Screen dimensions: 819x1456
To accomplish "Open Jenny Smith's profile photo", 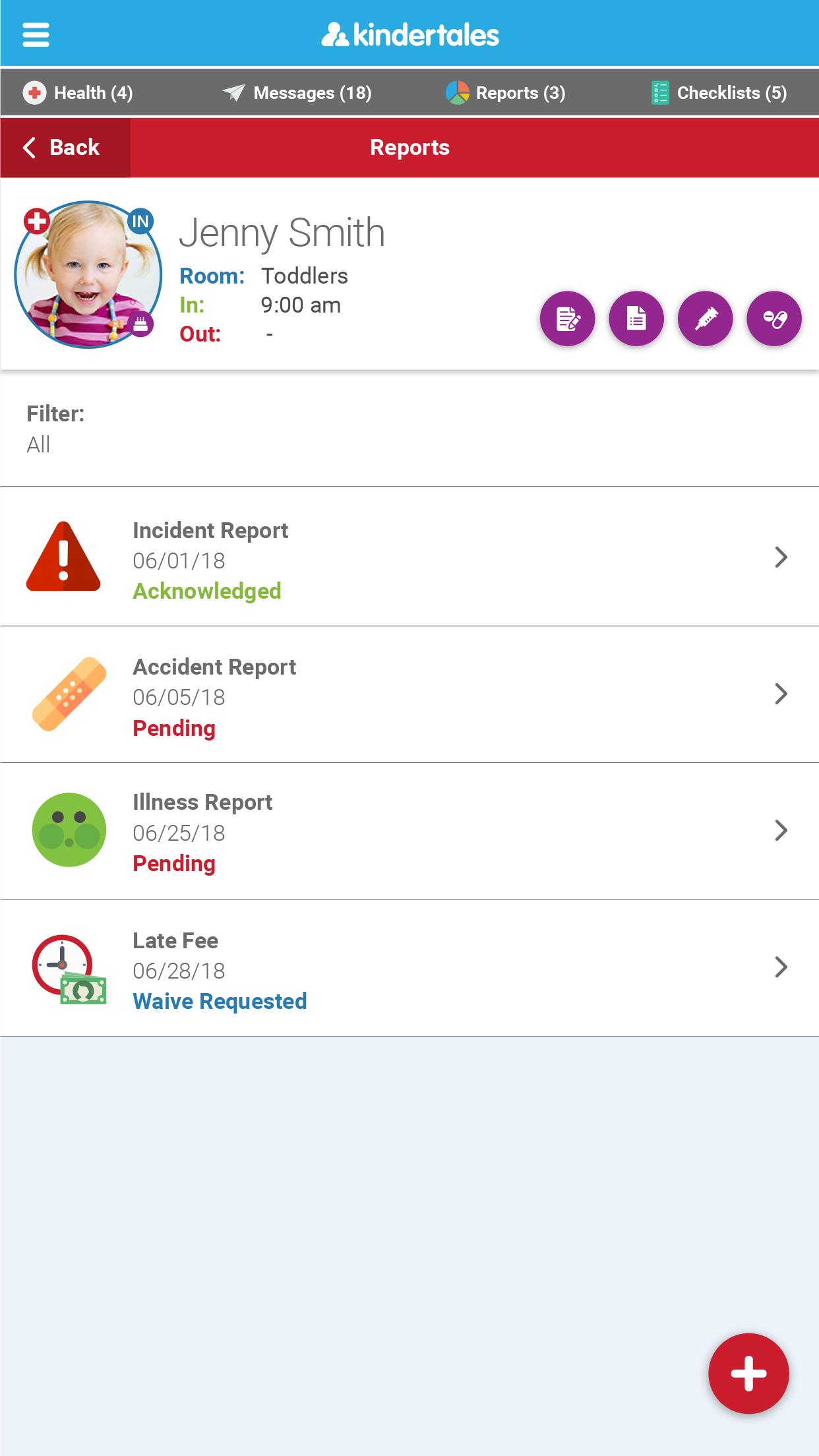I will pos(88,274).
